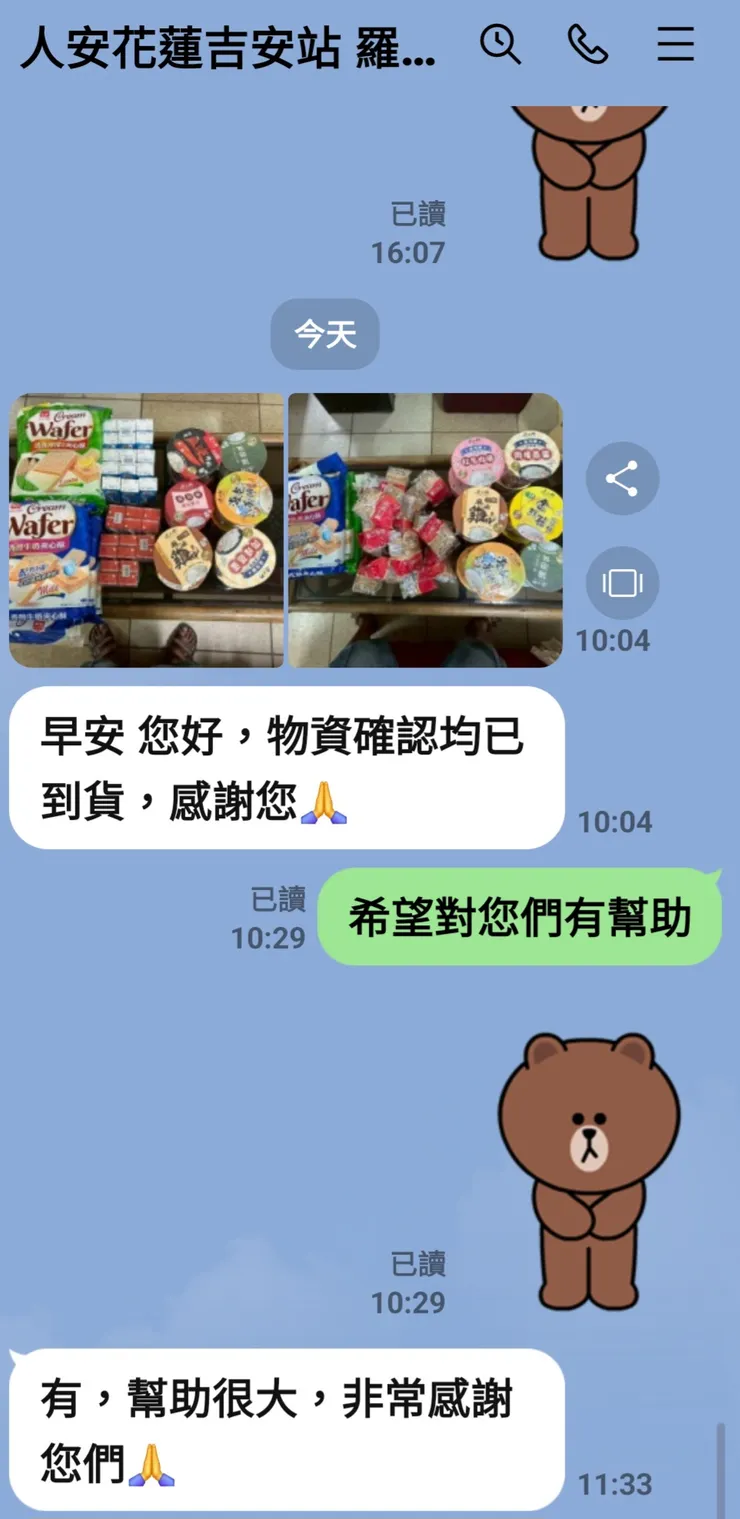Open the photo grid view icon
Screen dimensions: 740x1519
click(x=622, y=583)
